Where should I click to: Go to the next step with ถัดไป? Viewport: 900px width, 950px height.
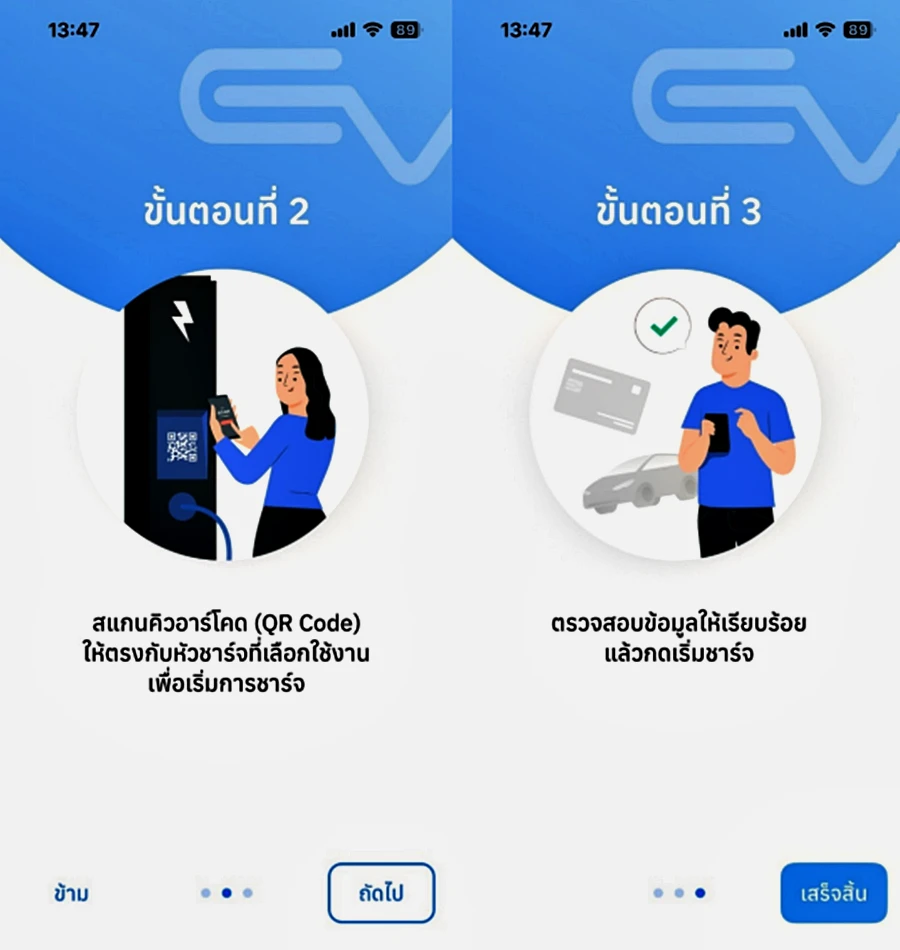pos(381,892)
